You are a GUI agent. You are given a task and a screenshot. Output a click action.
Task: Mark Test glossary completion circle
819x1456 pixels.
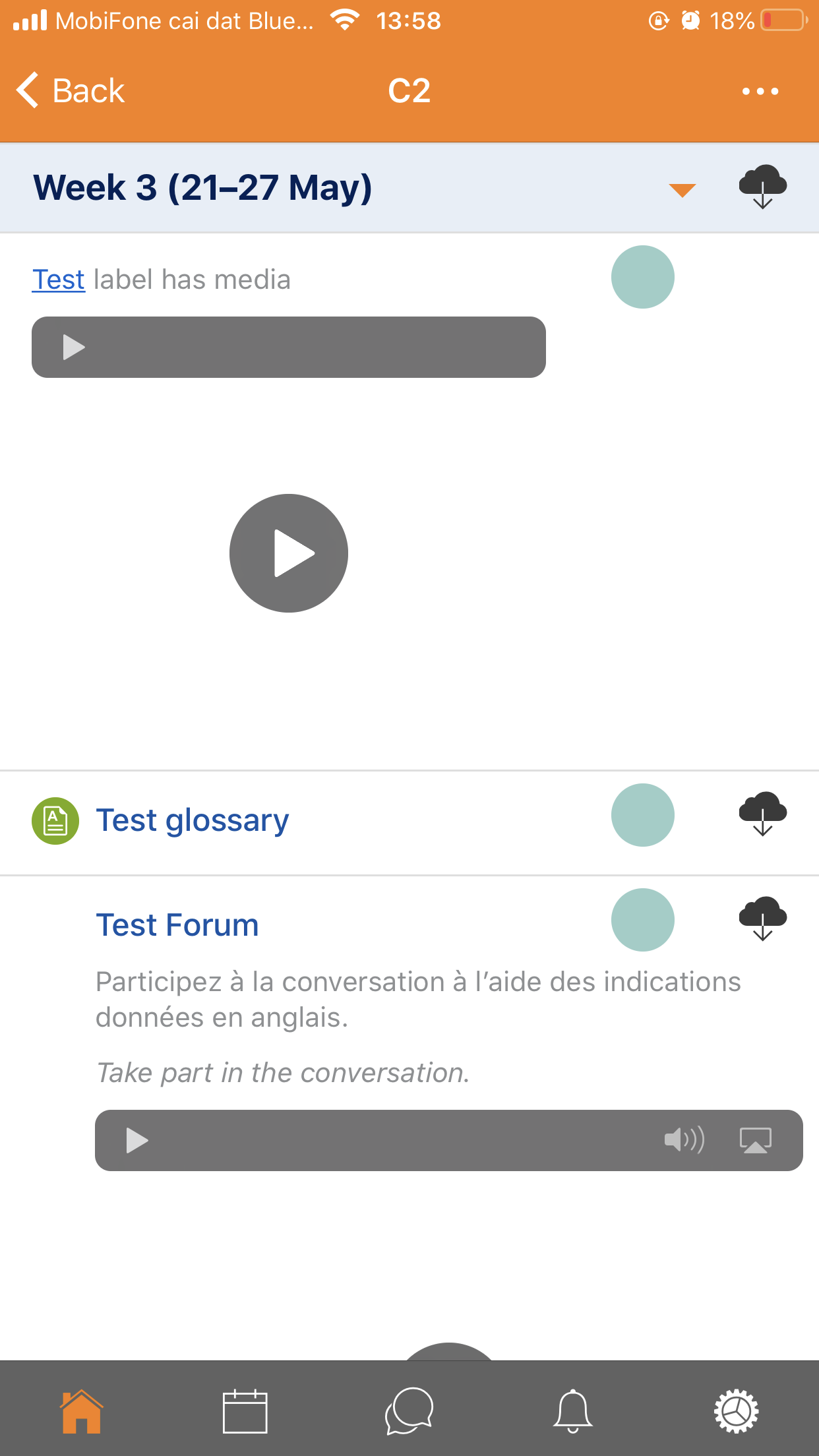tap(643, 815)
